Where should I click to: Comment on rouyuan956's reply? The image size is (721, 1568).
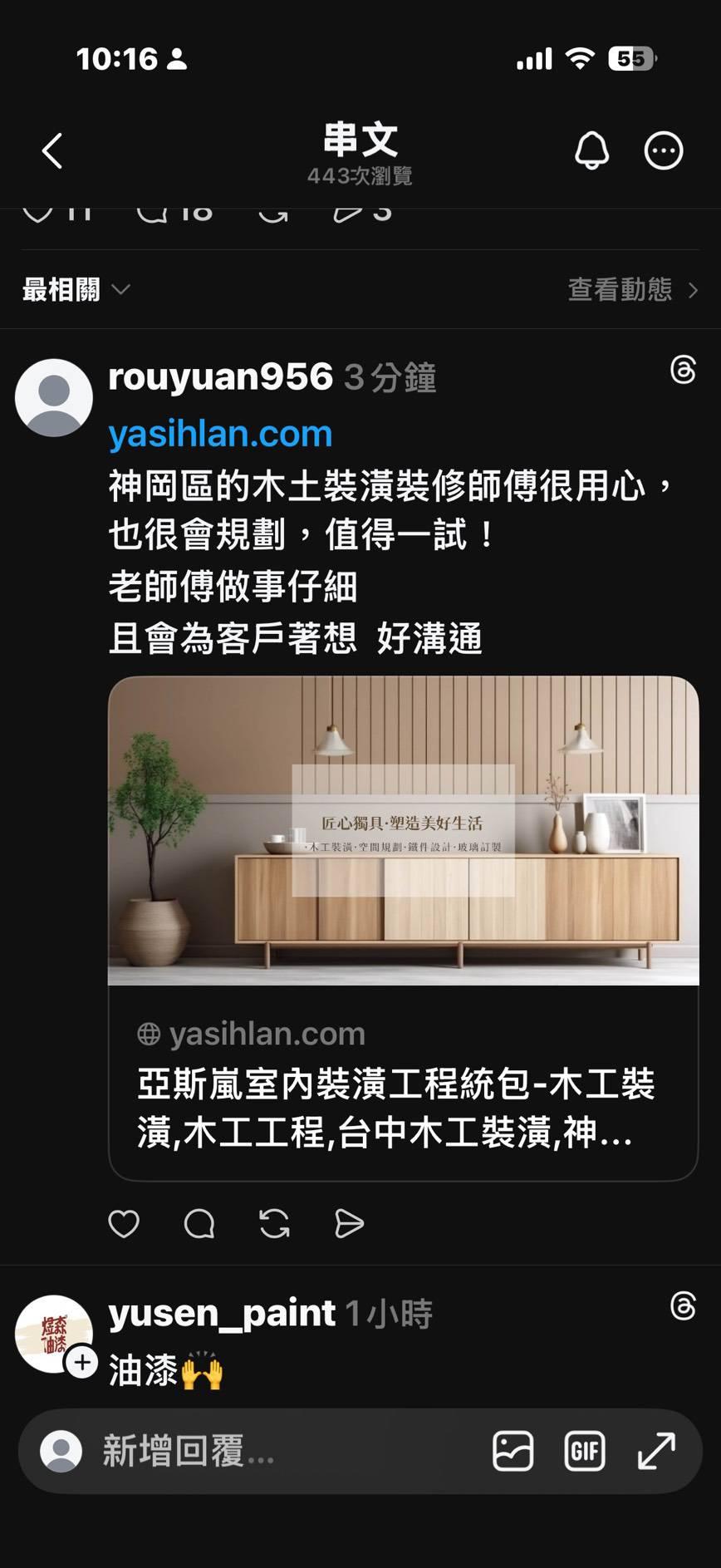199,1224
